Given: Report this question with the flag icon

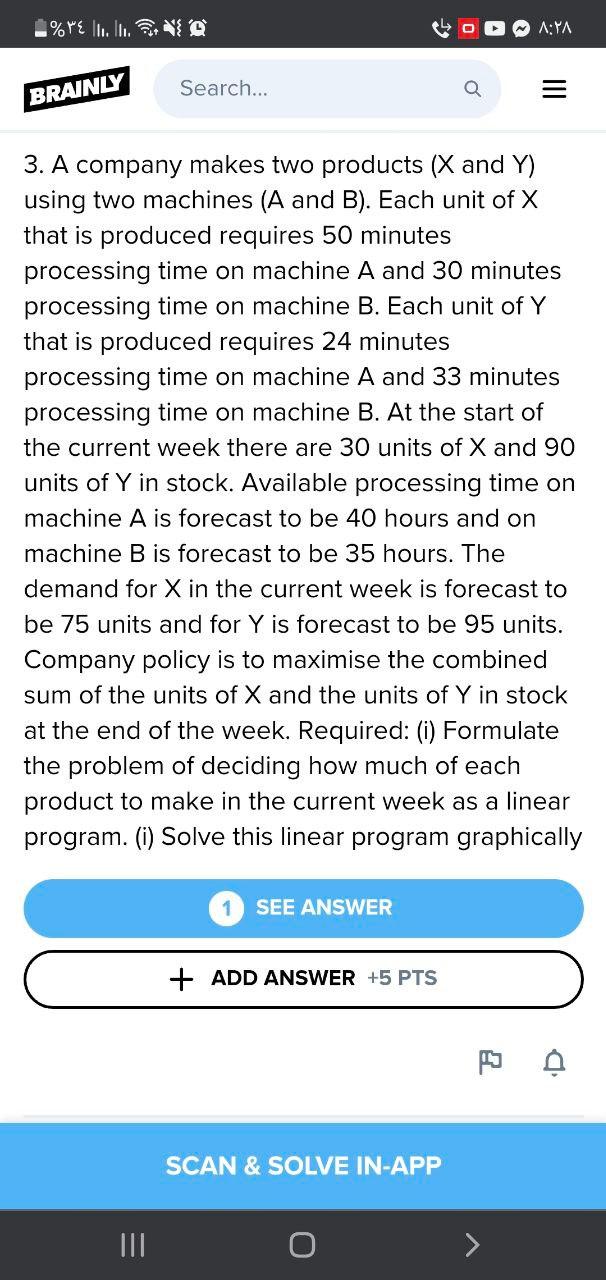Looking at the screenshot, I should [490, 1062].
